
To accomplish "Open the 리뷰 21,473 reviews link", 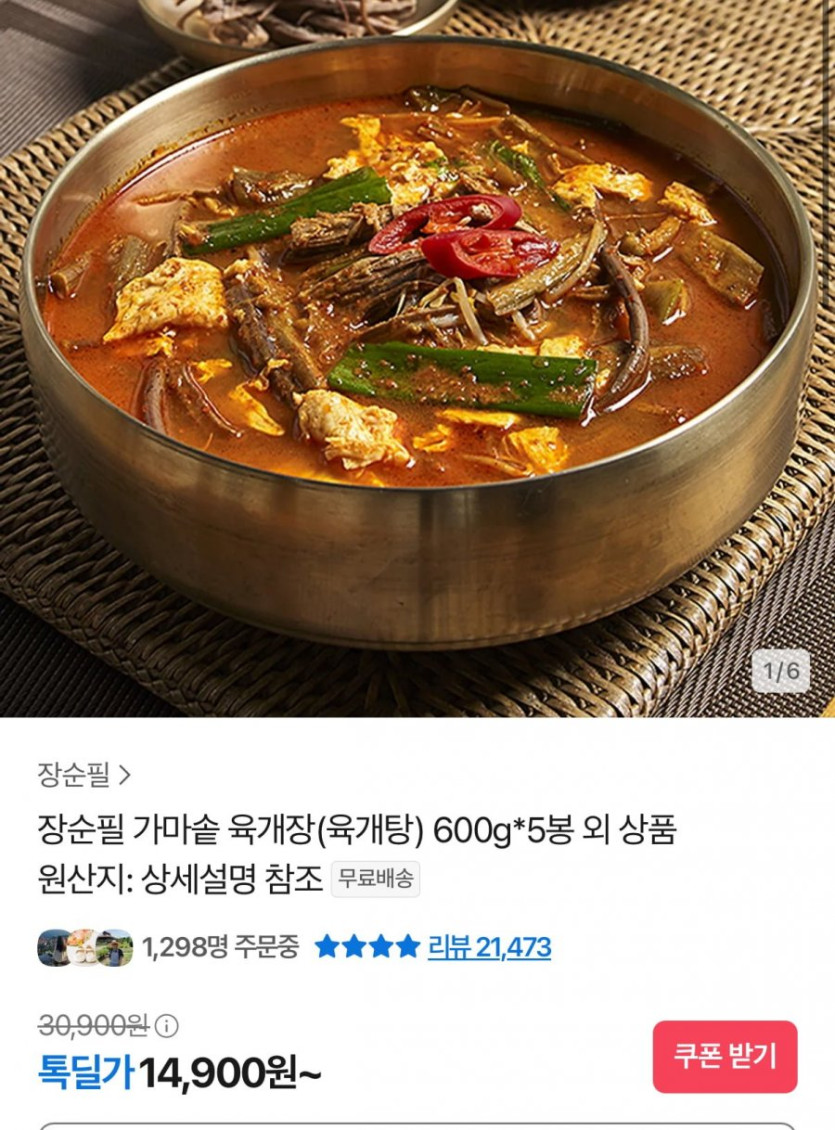I will (x=489, y=947).
